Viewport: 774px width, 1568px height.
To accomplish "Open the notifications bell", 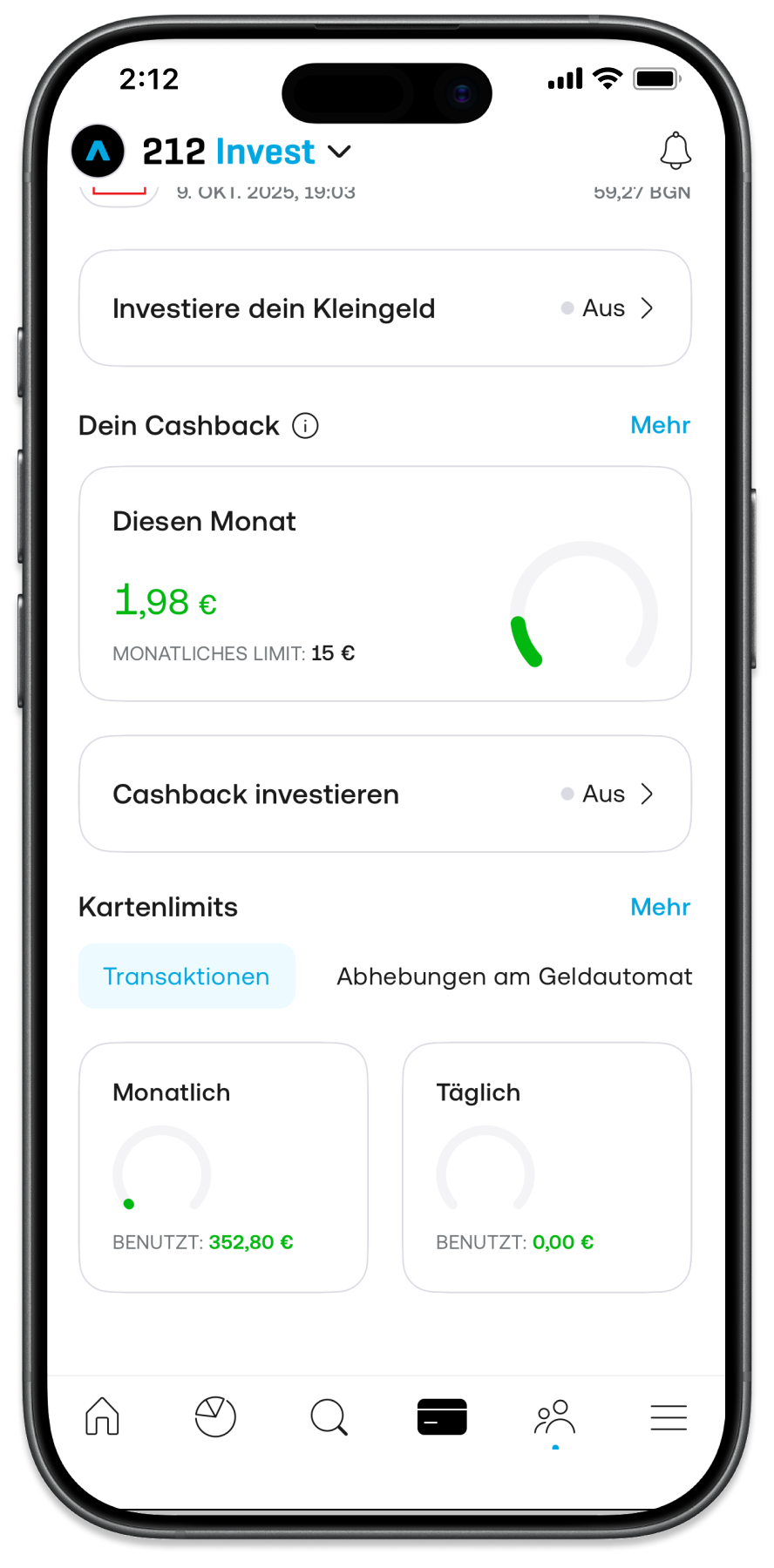I will coord(676,151).
